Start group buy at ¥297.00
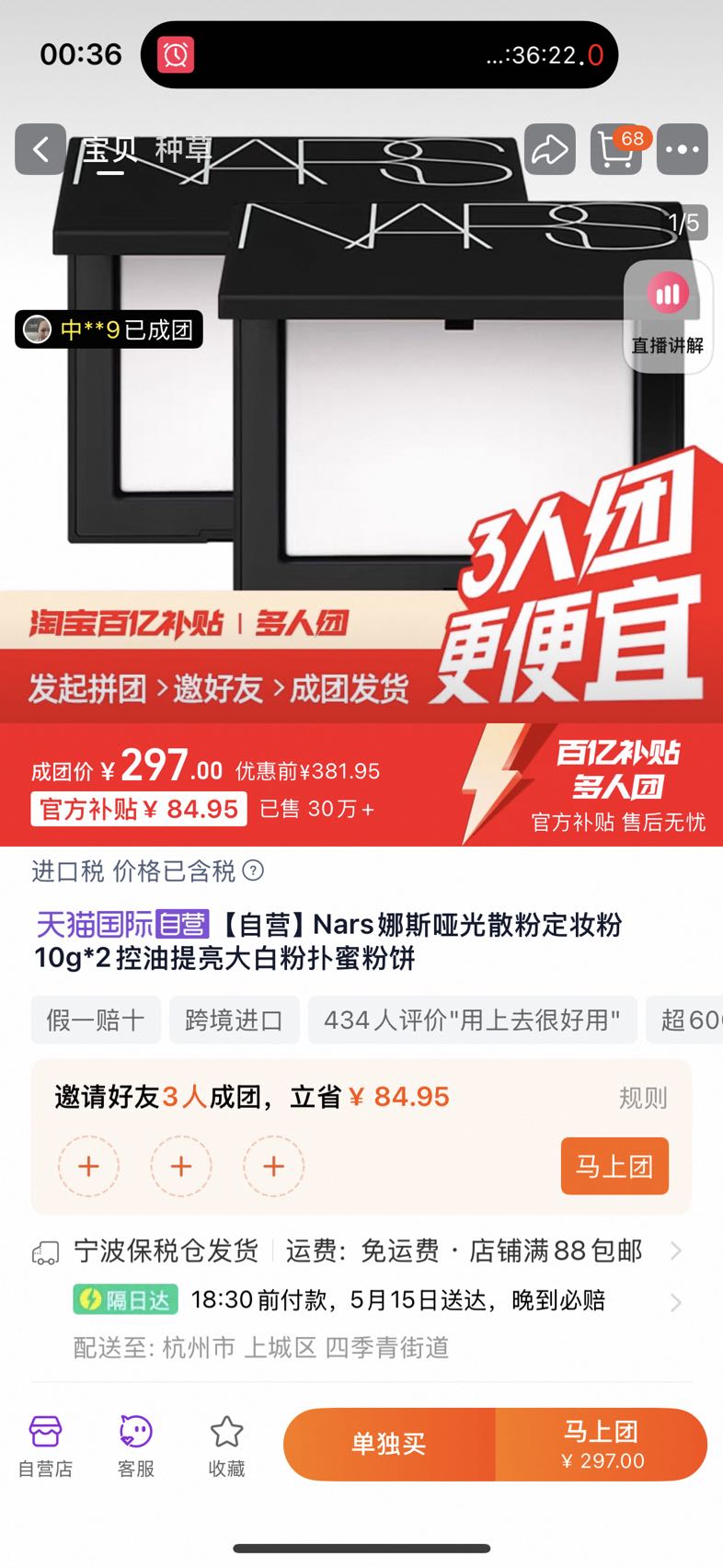This screenshot has width=723, height=1568. (x=602, y=1444)
